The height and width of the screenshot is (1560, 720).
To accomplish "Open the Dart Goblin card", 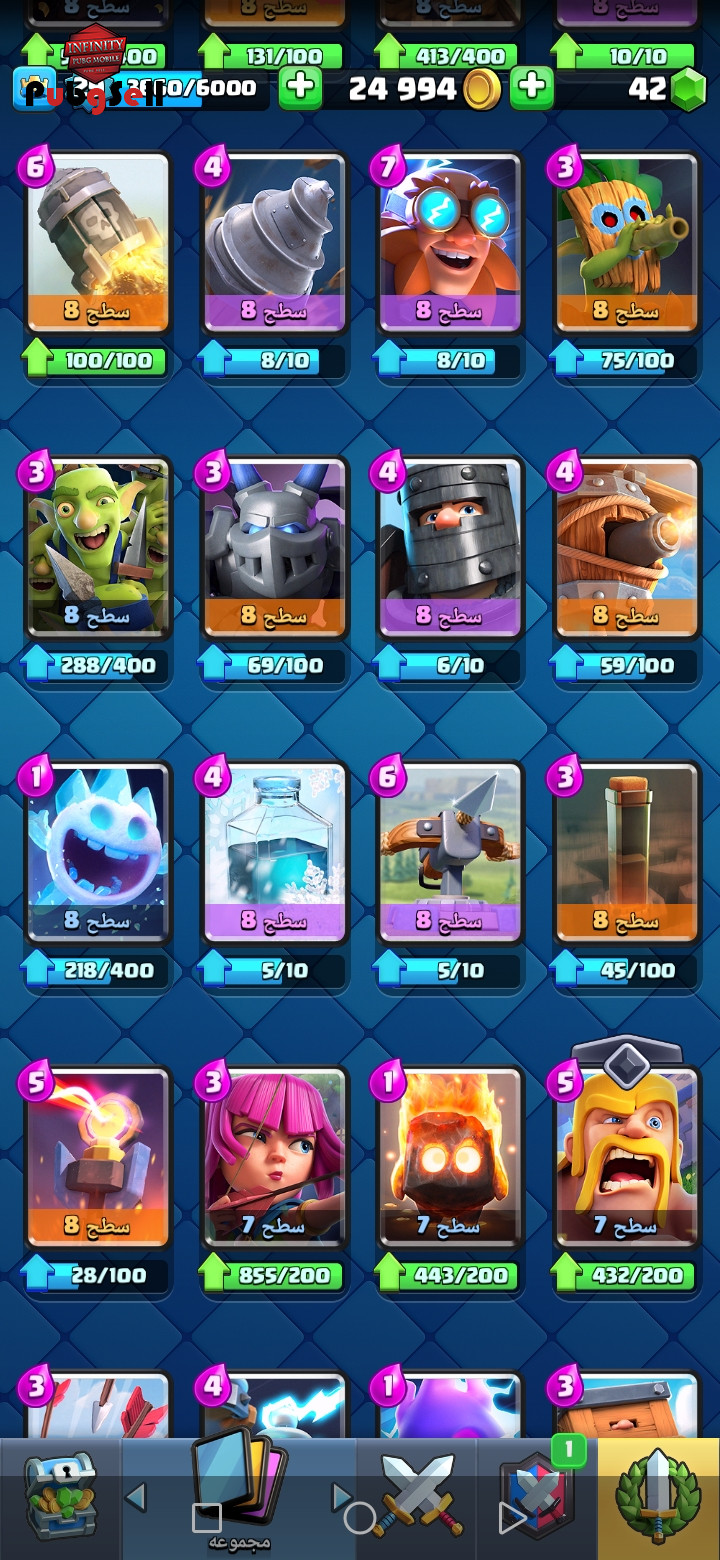I will (x=626, y=242).
